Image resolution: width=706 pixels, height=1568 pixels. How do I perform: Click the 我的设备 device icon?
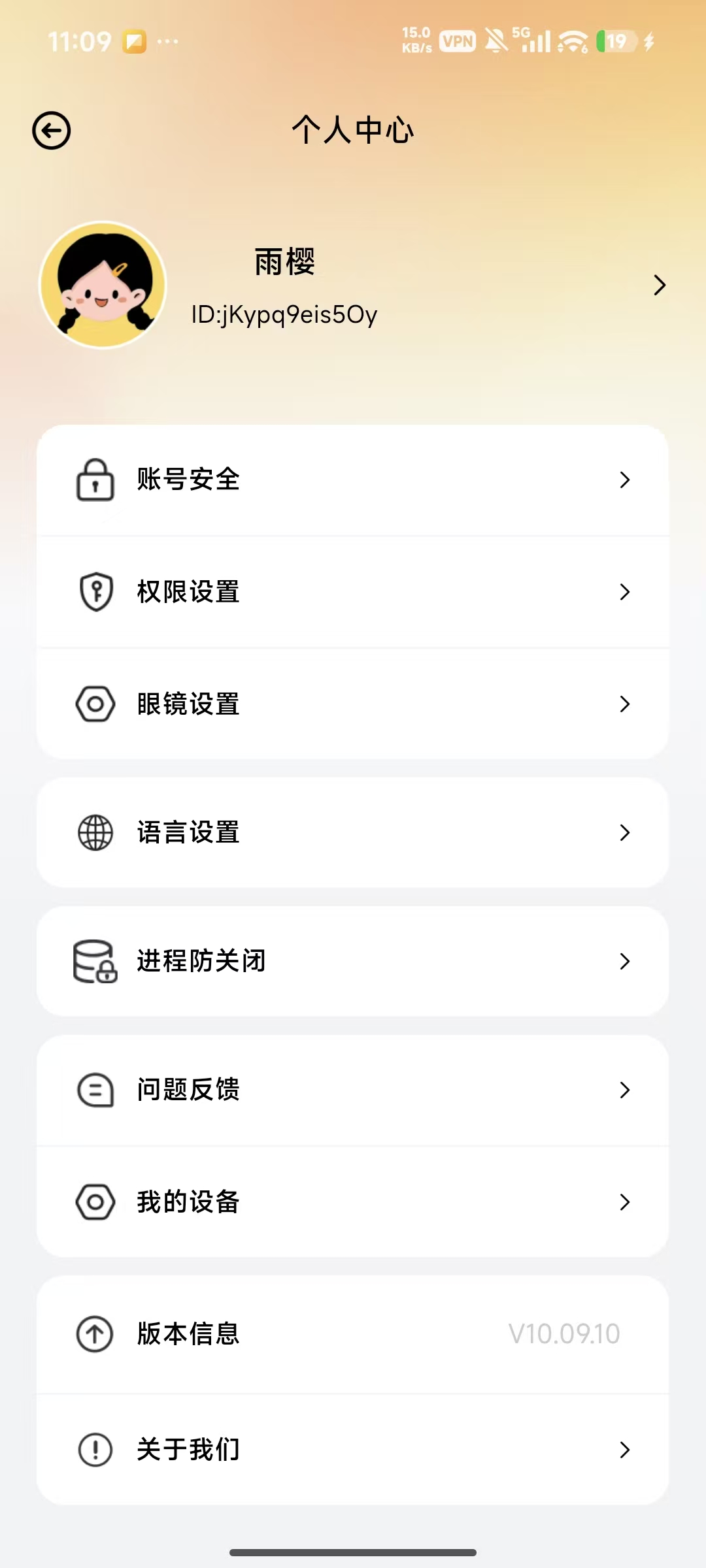95,1201
